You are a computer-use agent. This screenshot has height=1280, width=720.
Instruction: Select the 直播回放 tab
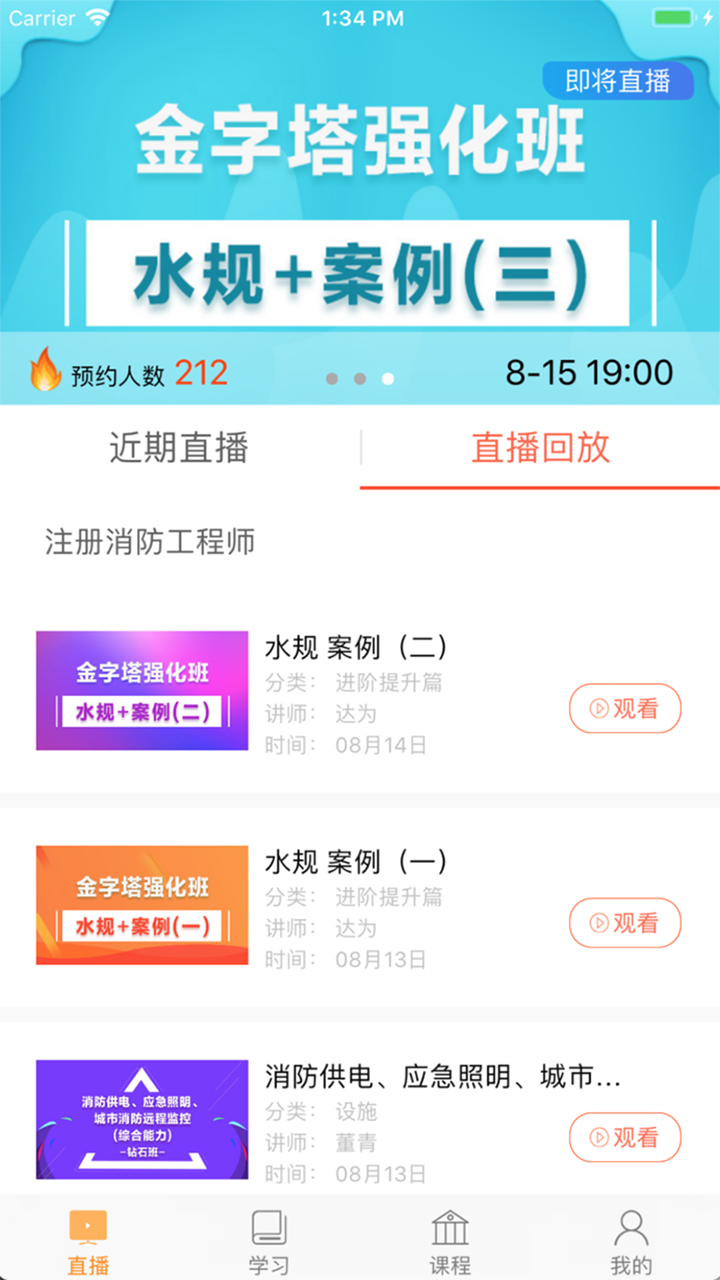point(540,448)
